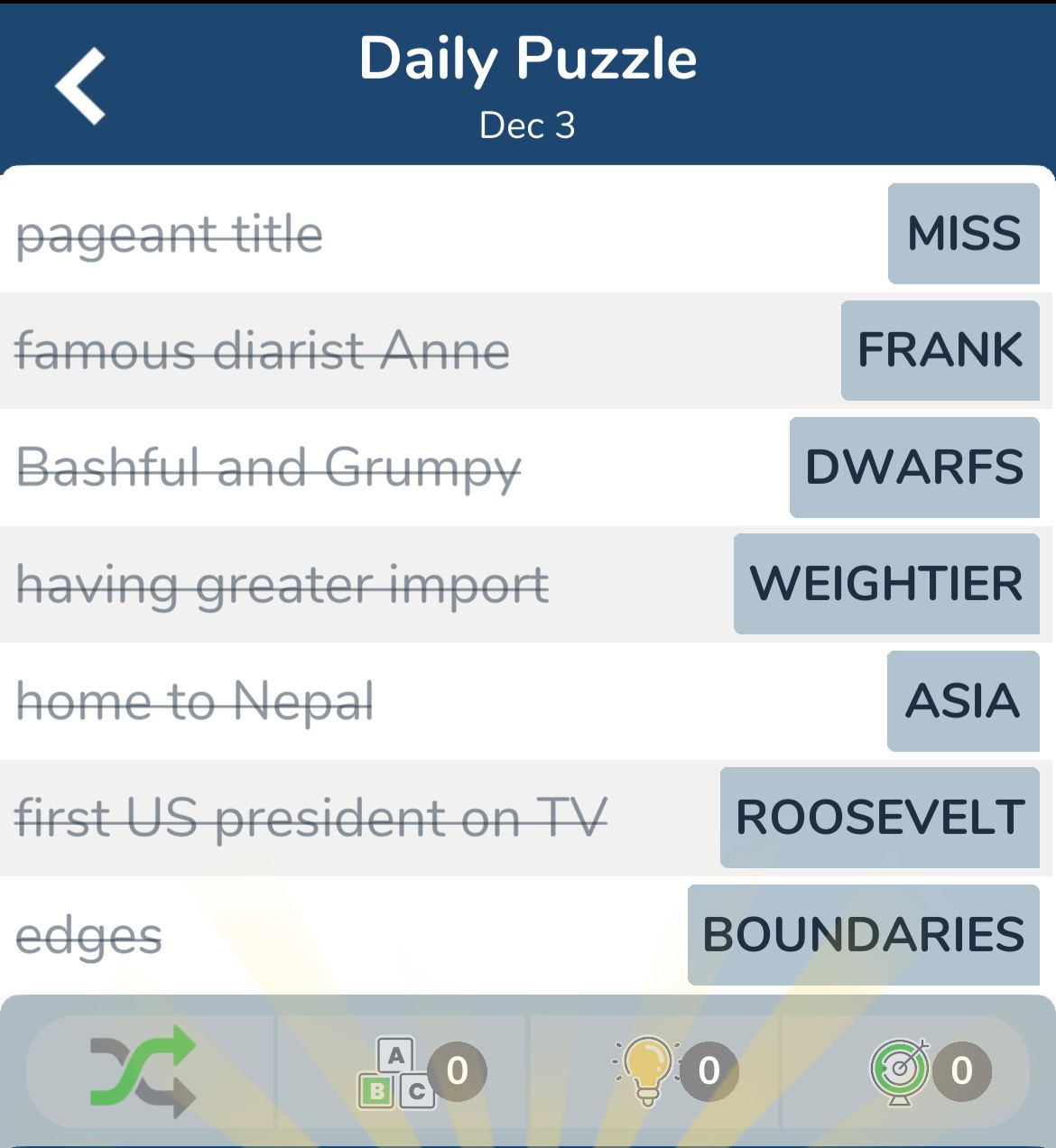The image size is (1056, 1148).
Task: Use the bullseye target hint
Action: click(x=900, y=1070)
